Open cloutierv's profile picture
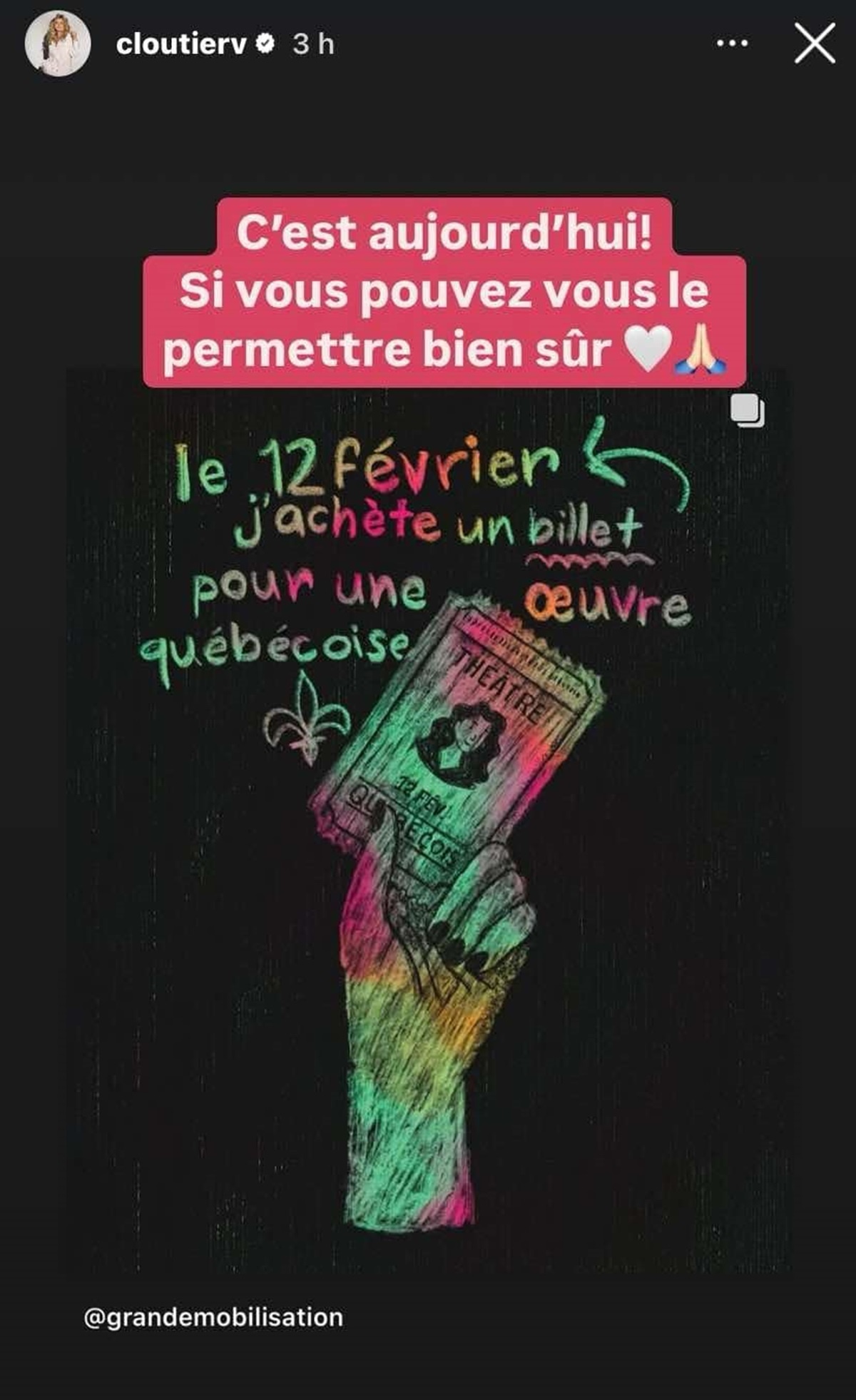This screenshot has width=856, height=1400. 58,44
